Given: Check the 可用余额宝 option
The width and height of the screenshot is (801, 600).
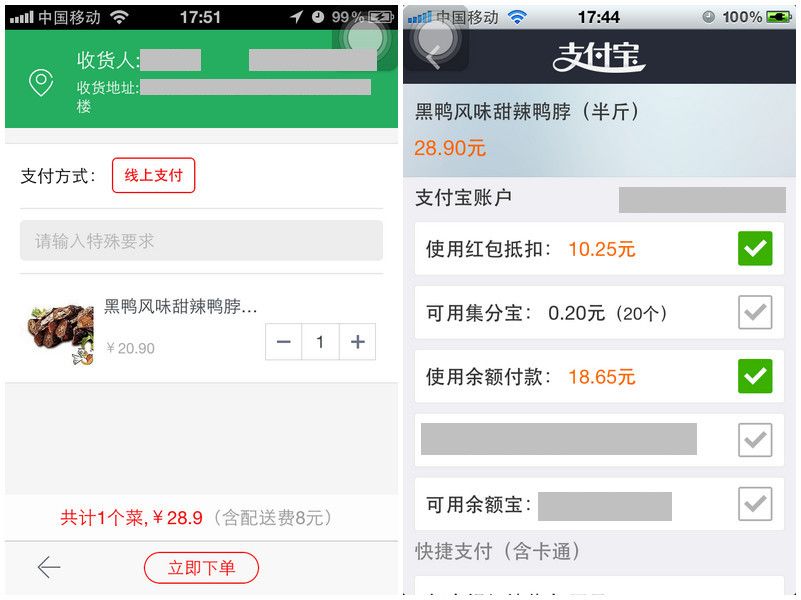Looking at the screenshot, I should [755, 505].
